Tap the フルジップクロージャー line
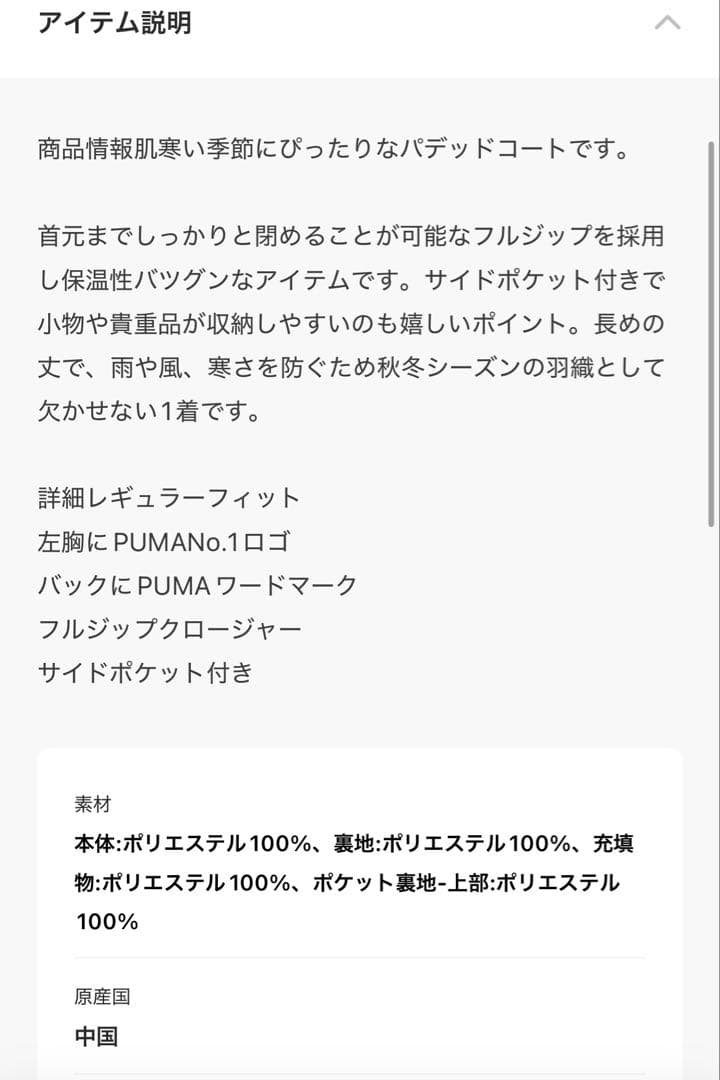The width and height of the screenshot is (720, 1080). [x=167, y=629]
